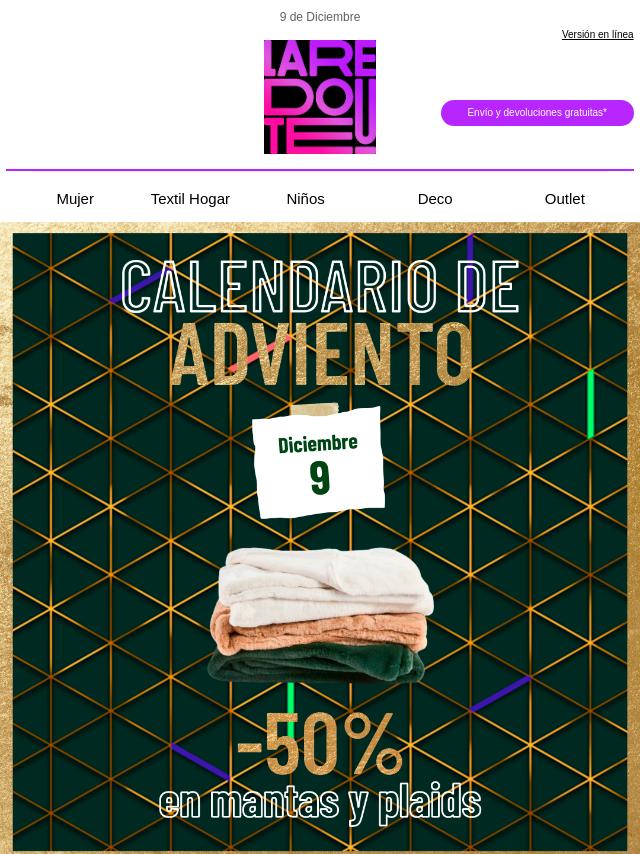Select the Niños category

(305, 198)
